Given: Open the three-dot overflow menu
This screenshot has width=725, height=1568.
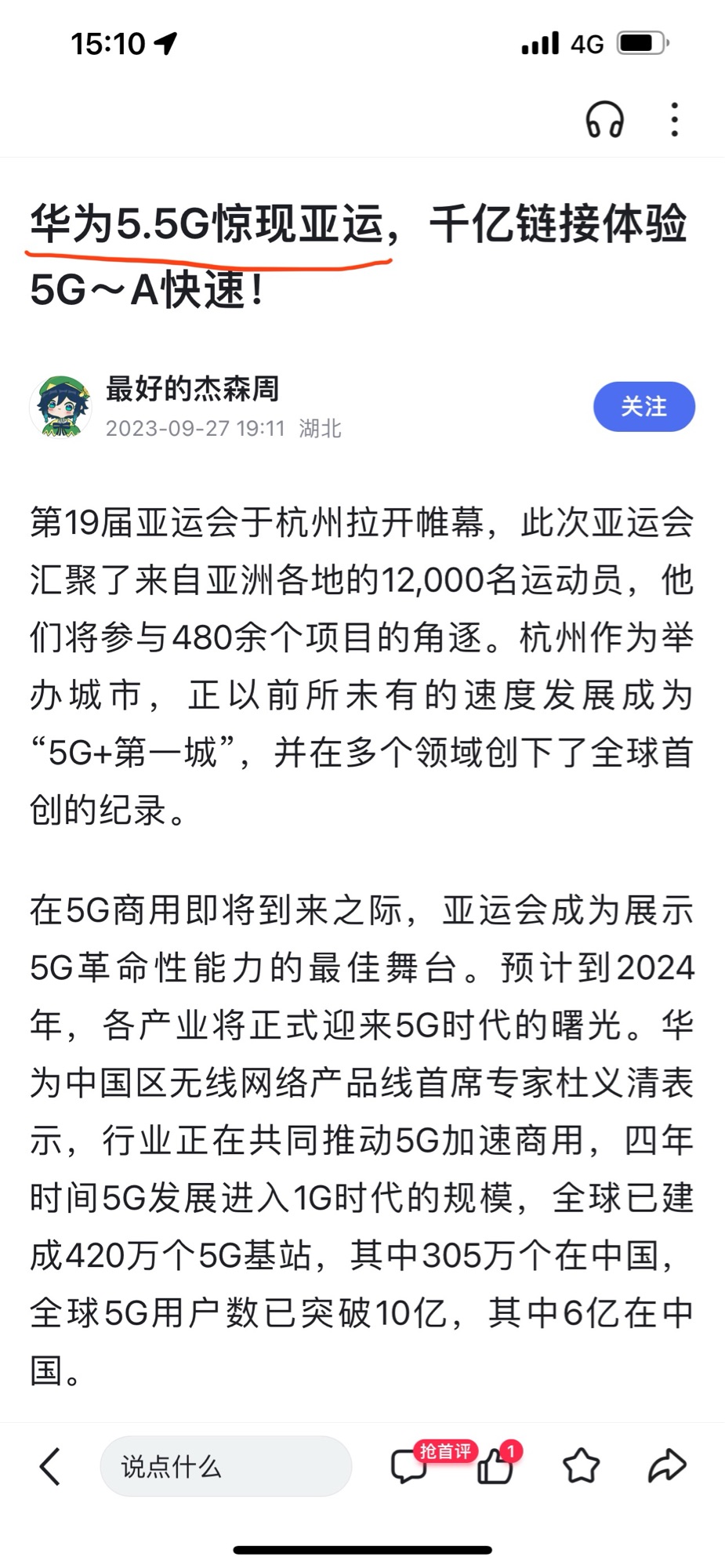Looking at the screenshot, I should (x=674, y=120).
